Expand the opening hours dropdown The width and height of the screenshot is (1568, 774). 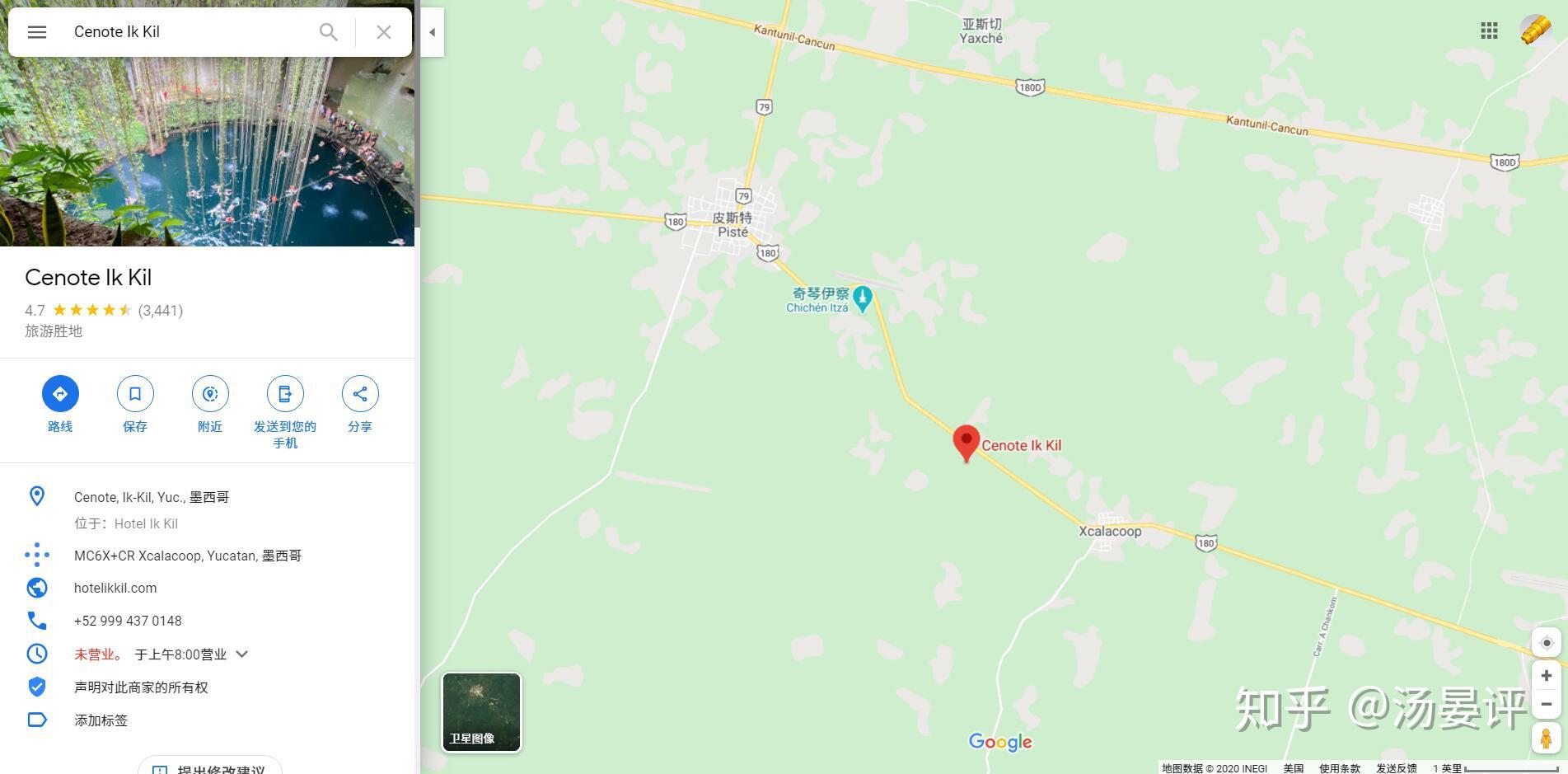242,654
